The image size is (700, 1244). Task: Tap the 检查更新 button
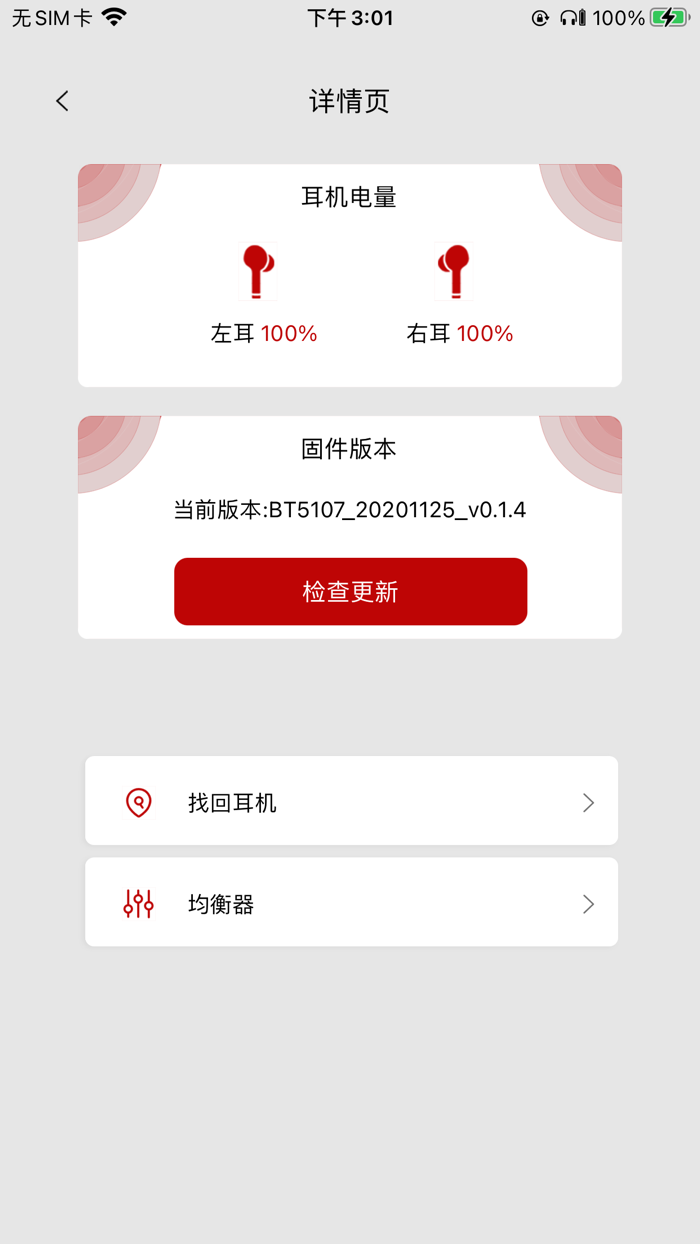pyautogui.click(x=350, y=591)
